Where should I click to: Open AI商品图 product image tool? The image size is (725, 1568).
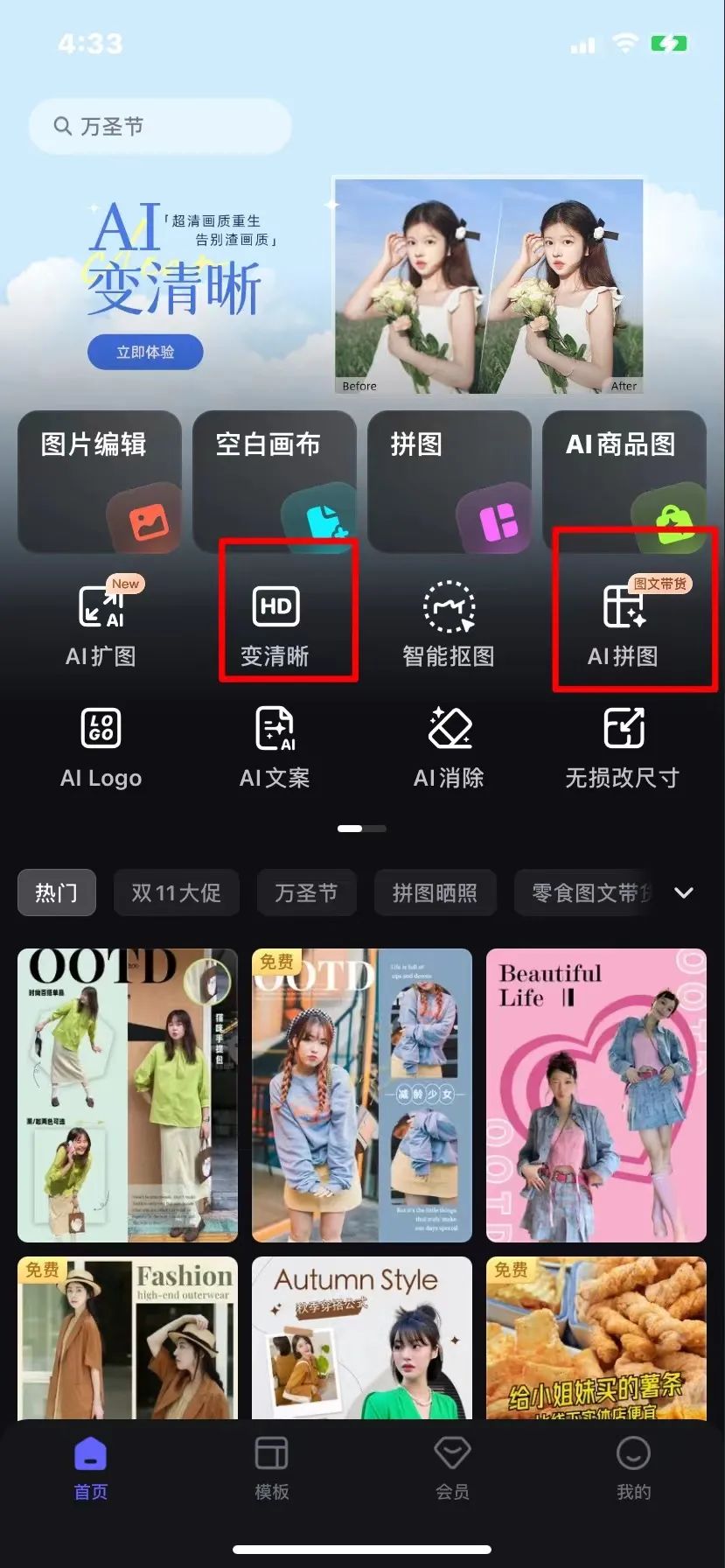624,480
